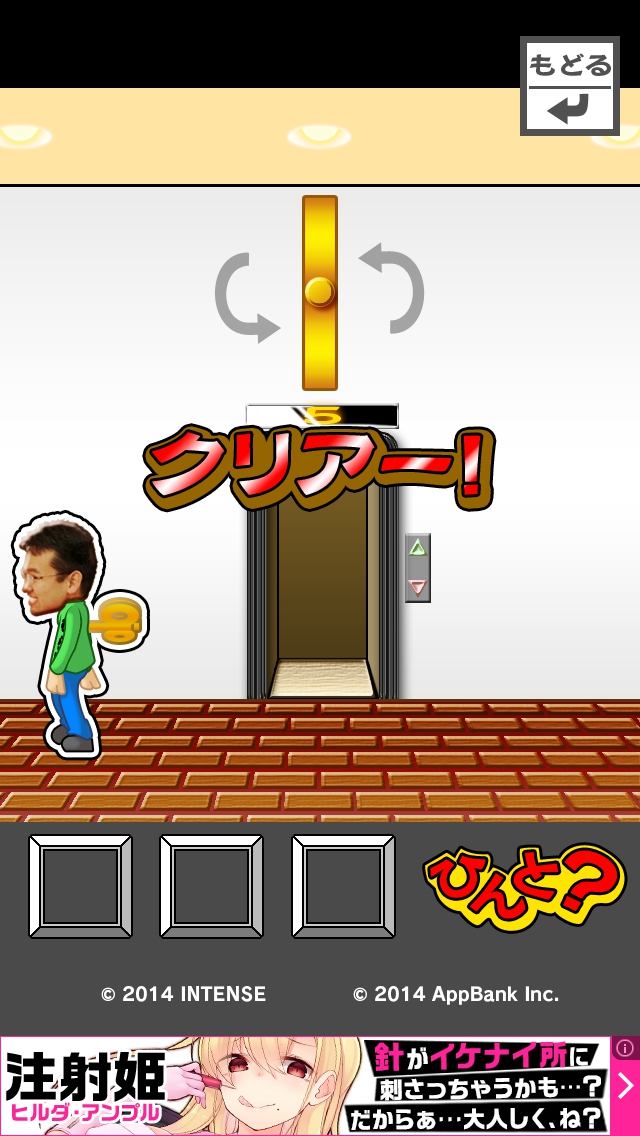Viewport: 640px width, 1136px height.
Task: Select the second inventory slot
Action: [x=211, y=886]
